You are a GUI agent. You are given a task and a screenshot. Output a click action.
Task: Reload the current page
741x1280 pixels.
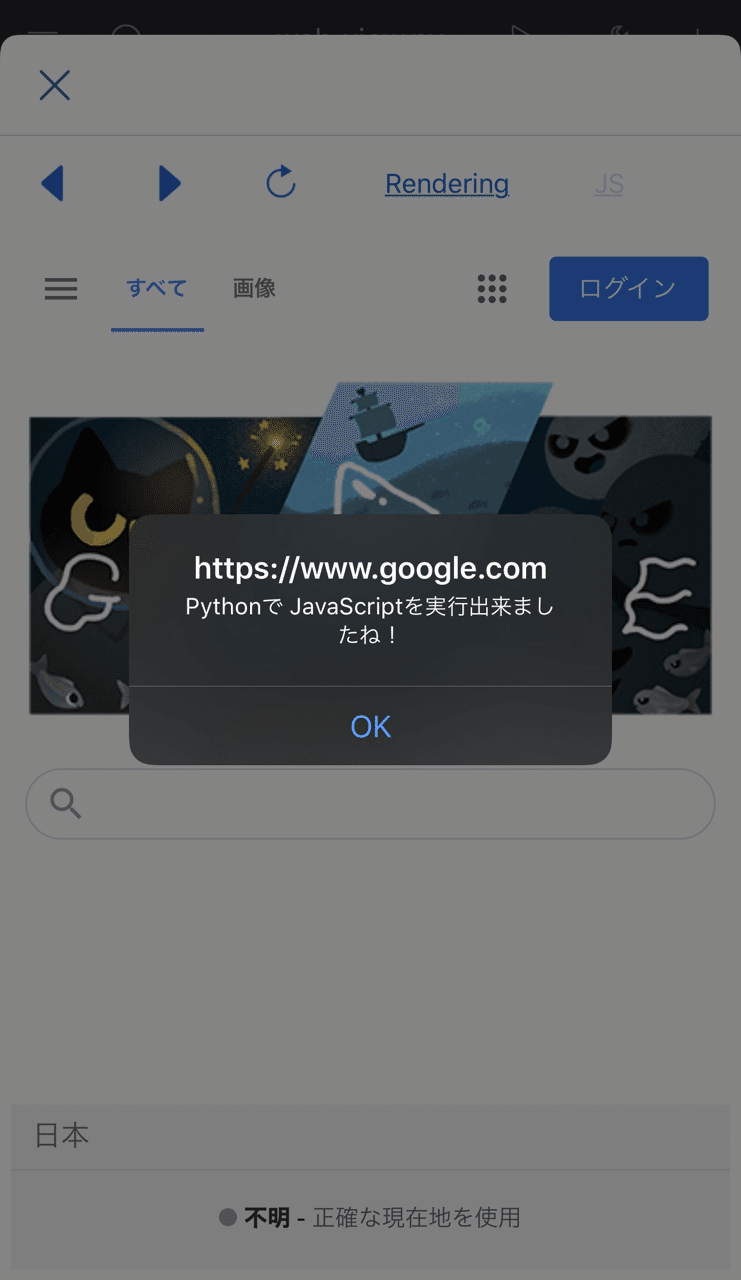tap(280, 183)
